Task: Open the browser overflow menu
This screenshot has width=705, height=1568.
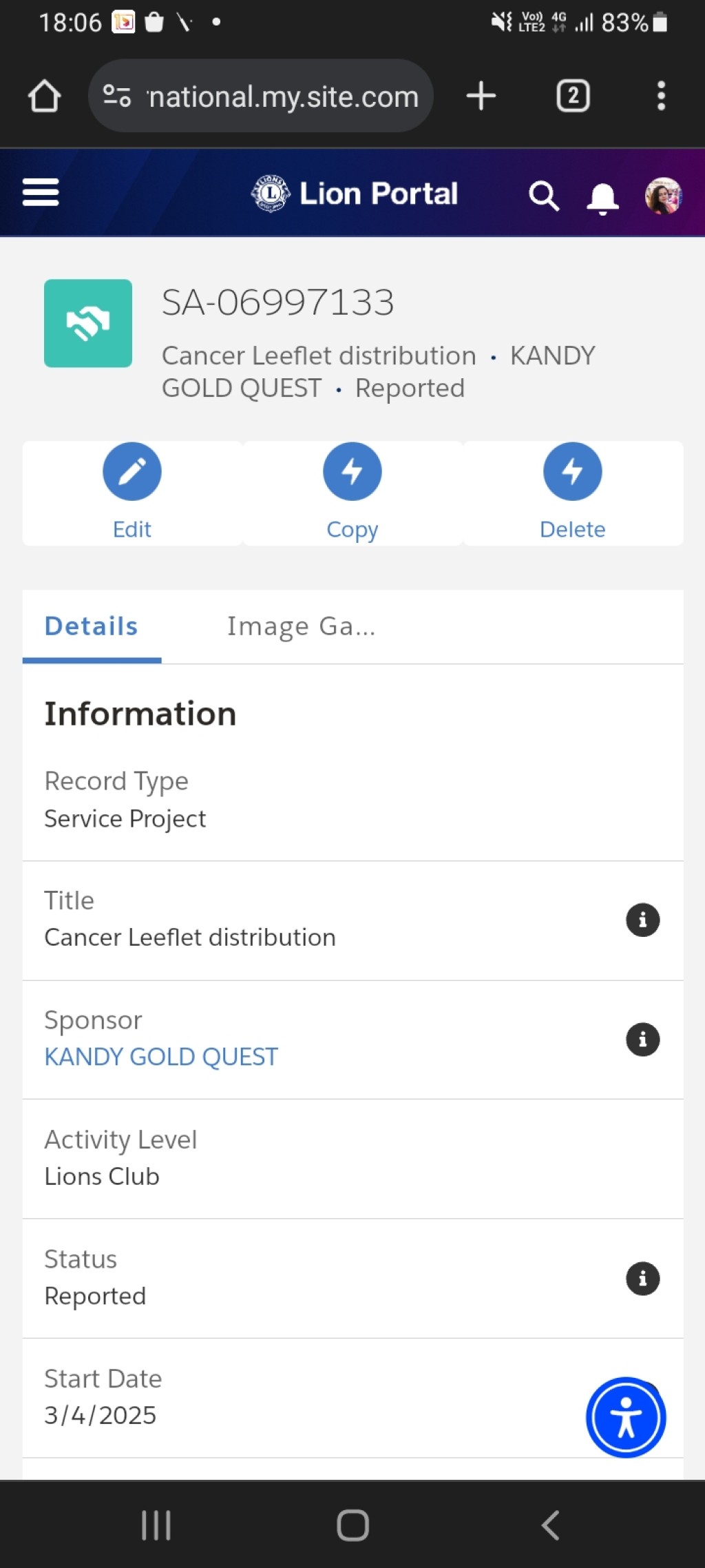Action: (661, 96)
